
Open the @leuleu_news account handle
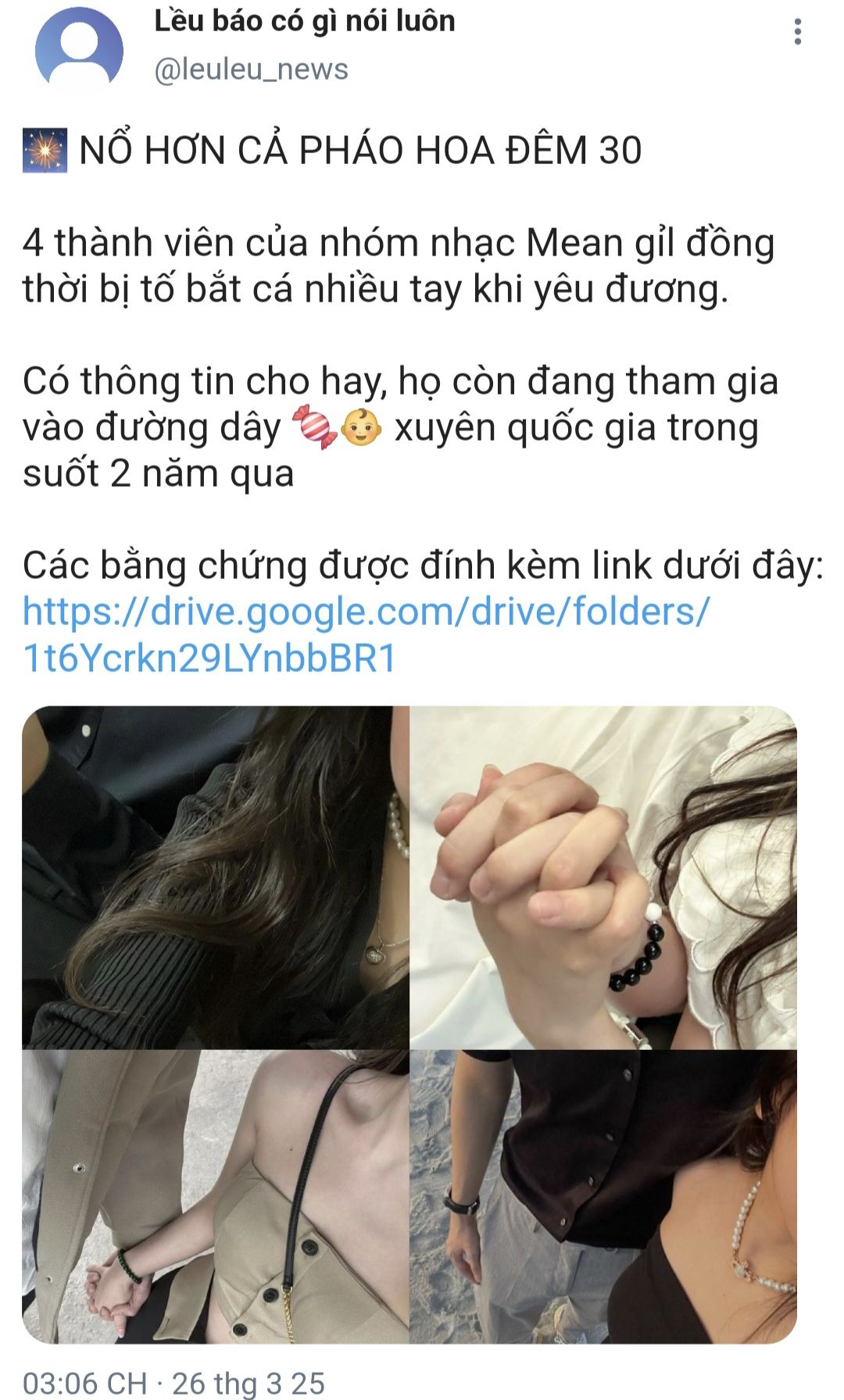click(x=251, y=70)
